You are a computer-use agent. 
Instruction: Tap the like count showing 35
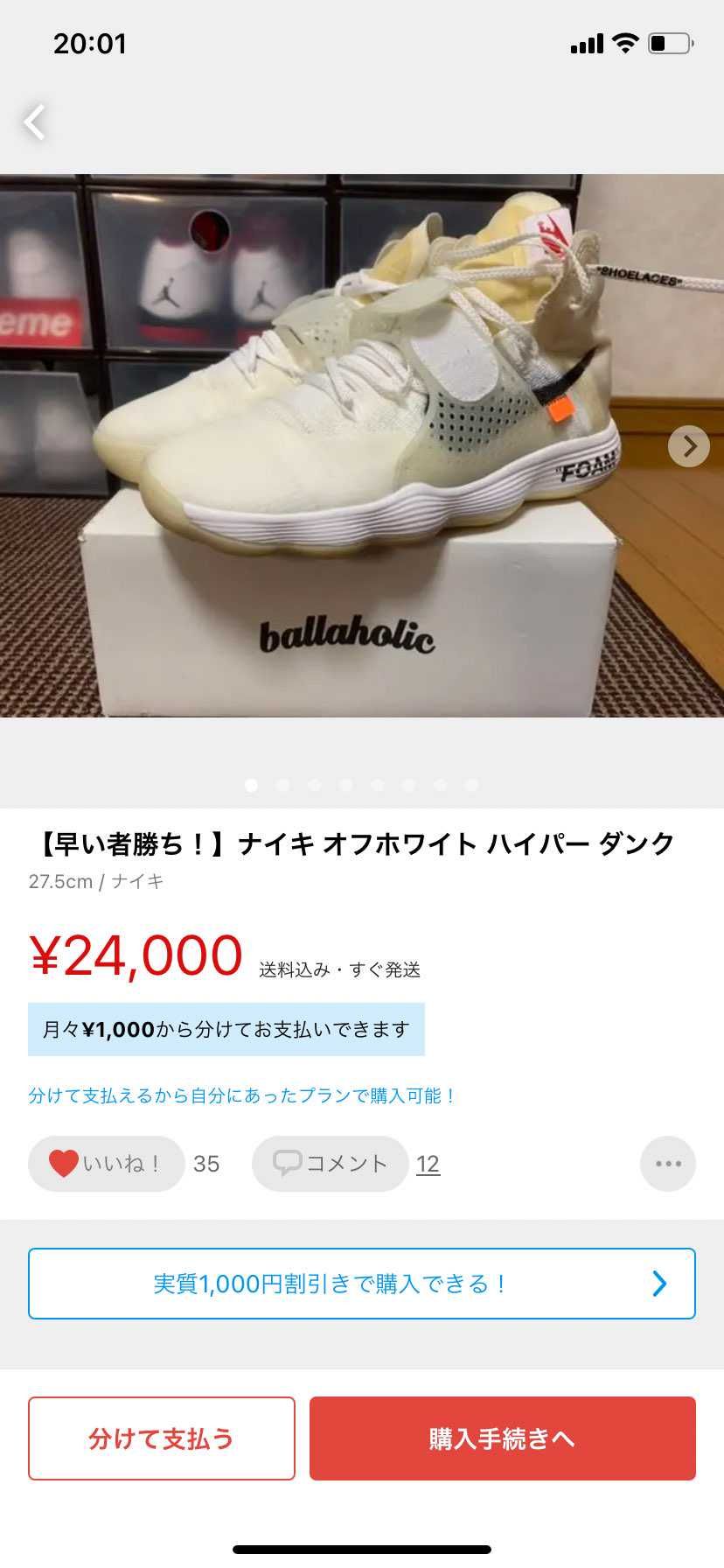(x=205, y=1164)
